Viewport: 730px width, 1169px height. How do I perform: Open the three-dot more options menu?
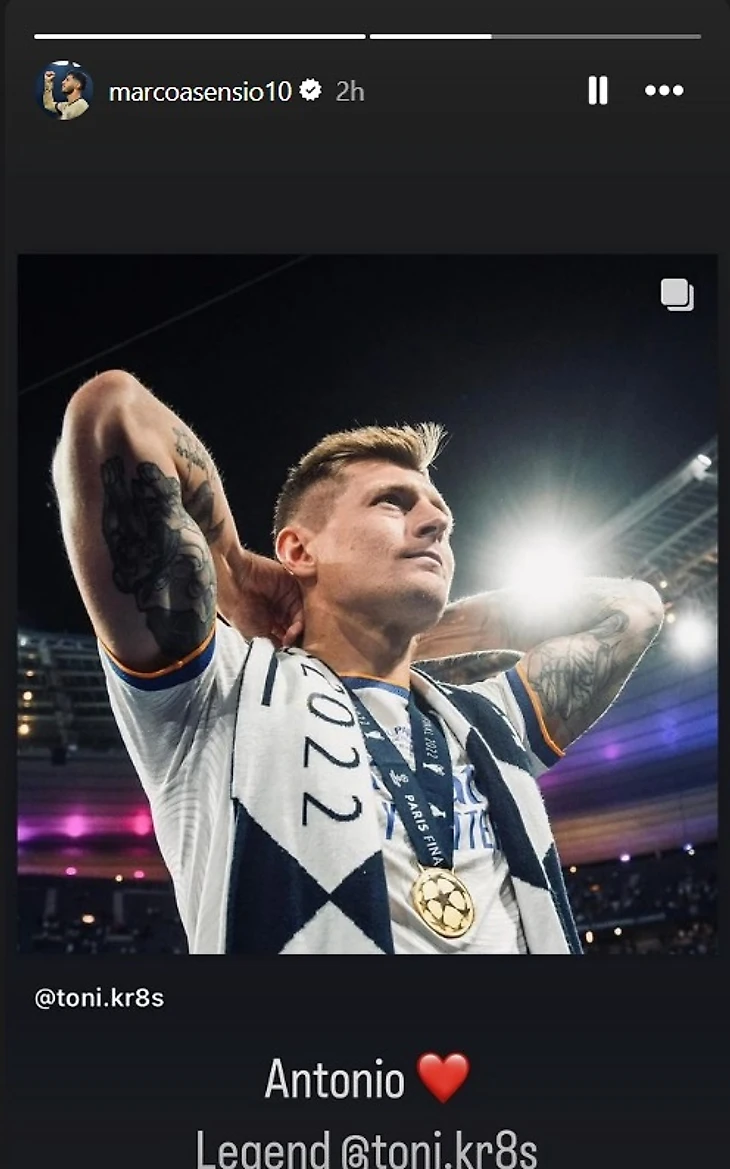(664, 91)
